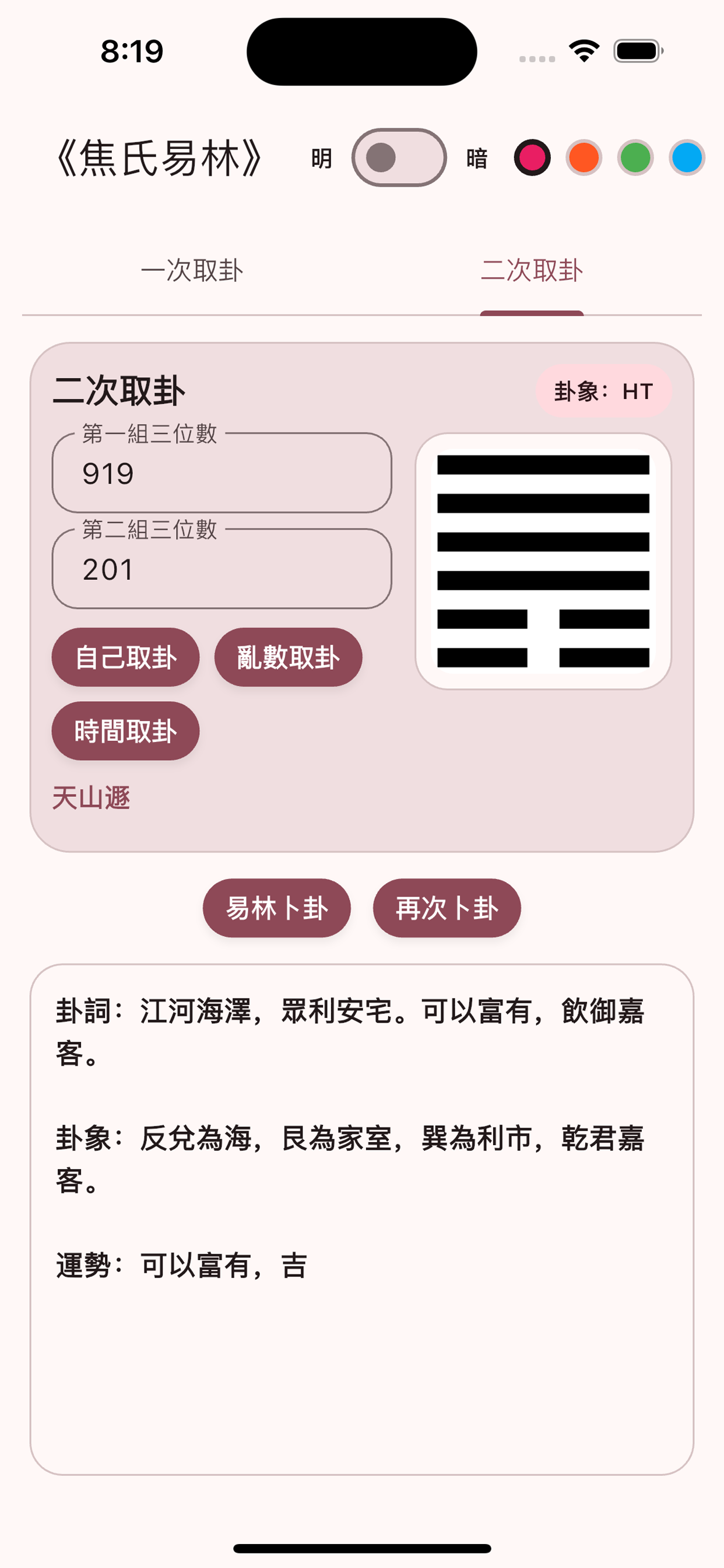Tap the 自己取卦 button
This screenshot has height=1568, width=724.
[125, 657]
